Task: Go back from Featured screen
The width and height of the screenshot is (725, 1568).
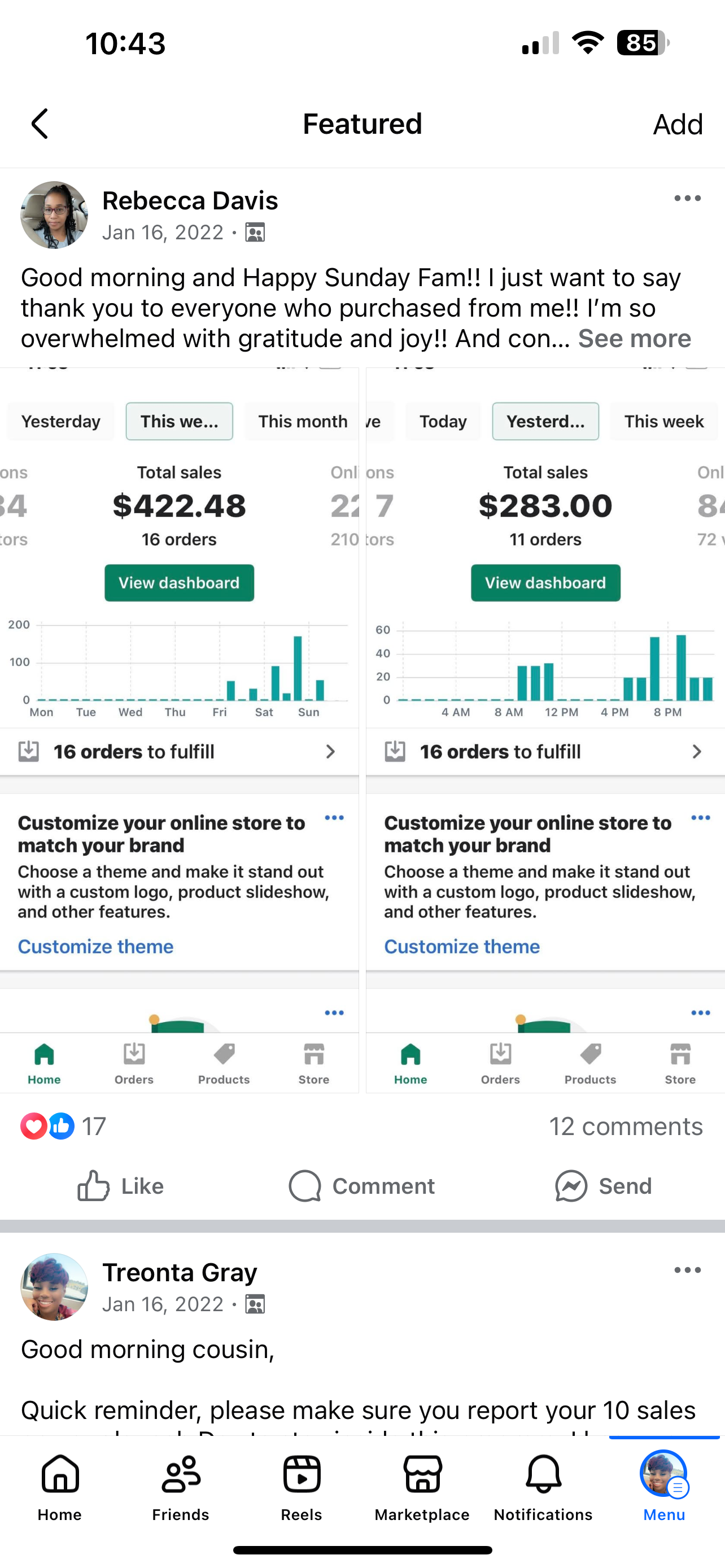Action: click(40, 124)
